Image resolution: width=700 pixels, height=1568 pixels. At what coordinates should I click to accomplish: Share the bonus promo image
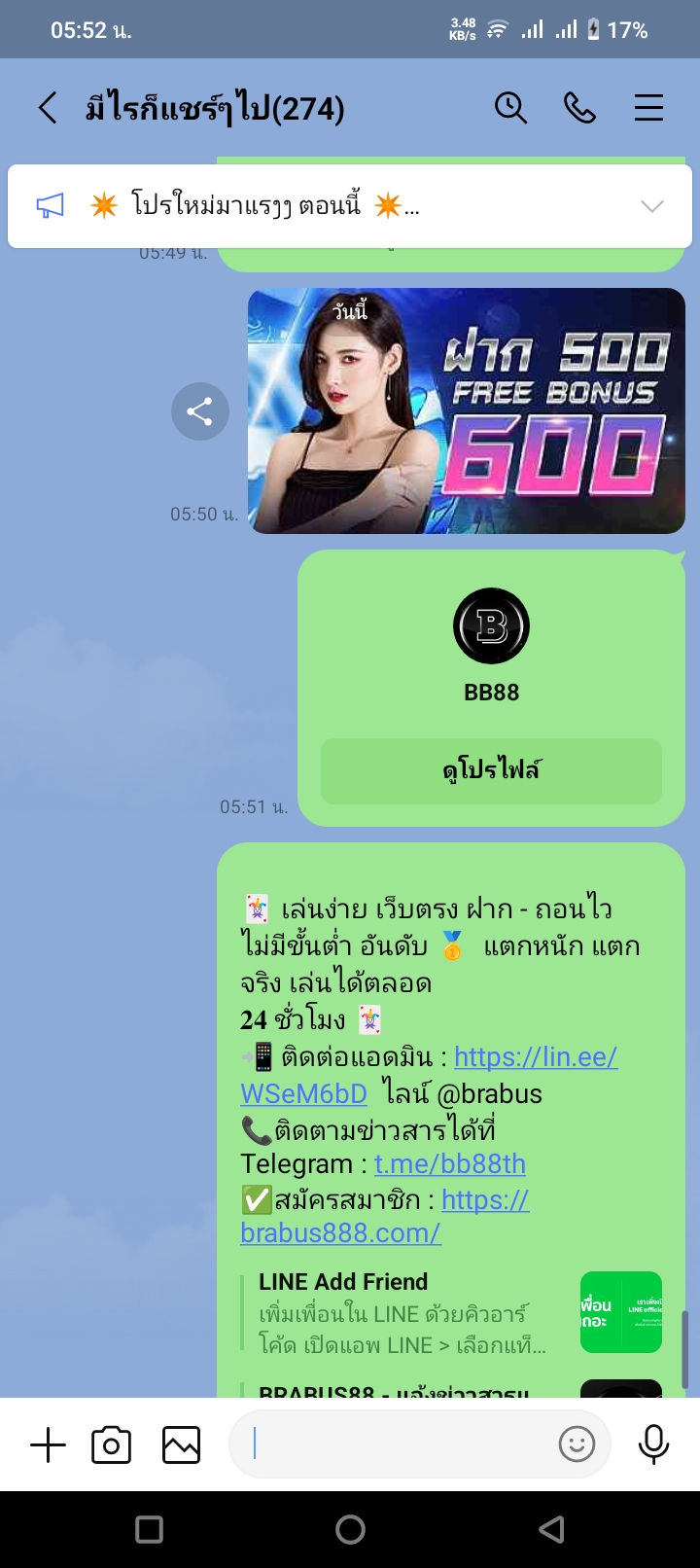pos(199,411)
